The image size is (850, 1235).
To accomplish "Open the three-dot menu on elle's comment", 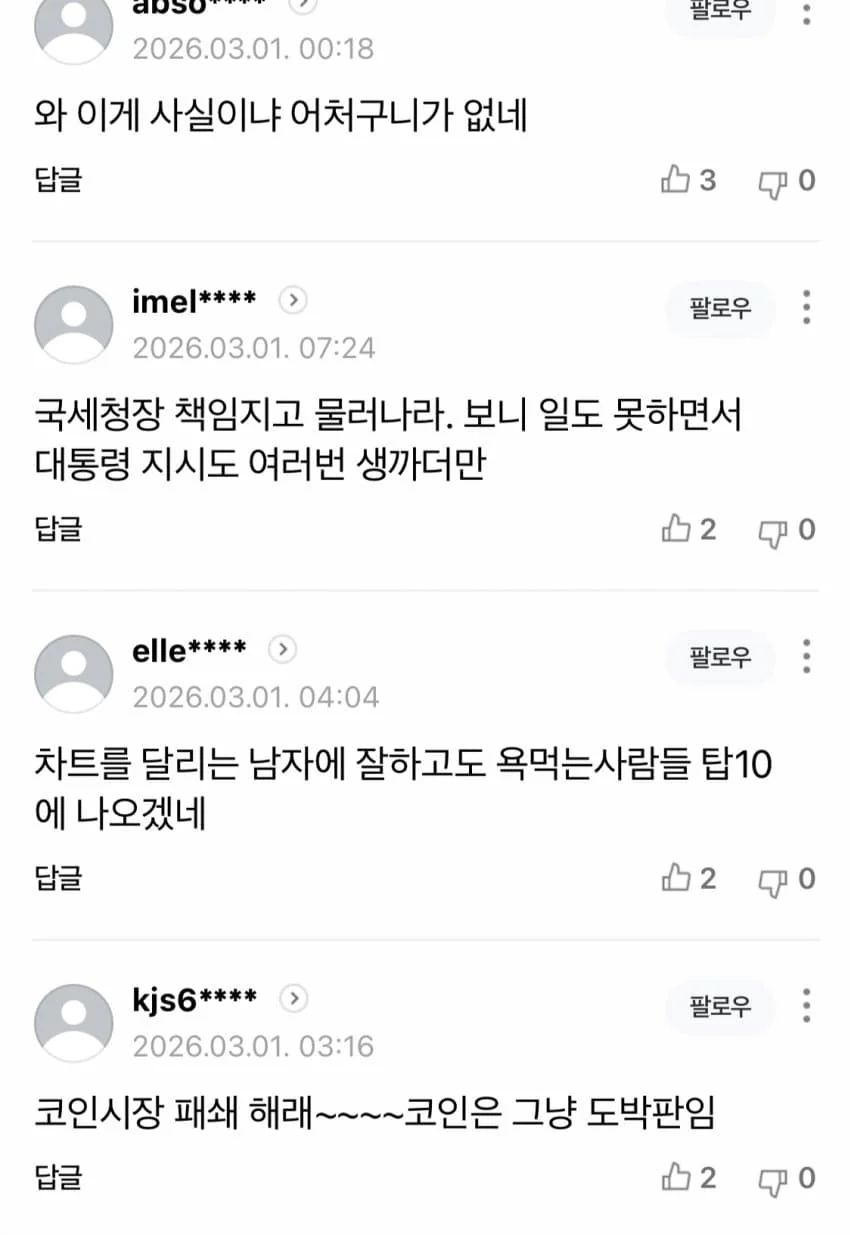I will tap(806, 656).
